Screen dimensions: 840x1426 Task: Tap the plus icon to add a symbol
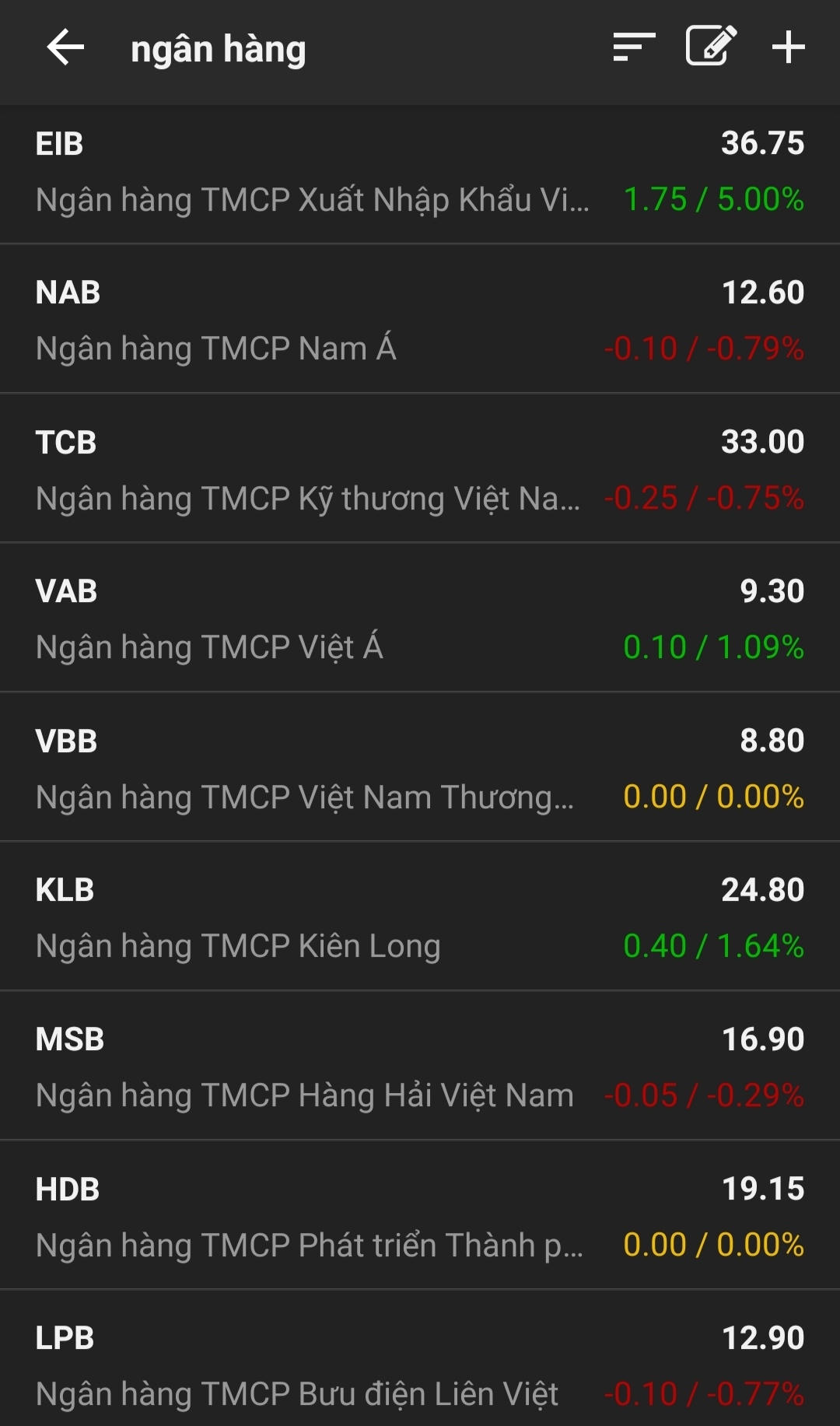point(786,47)
